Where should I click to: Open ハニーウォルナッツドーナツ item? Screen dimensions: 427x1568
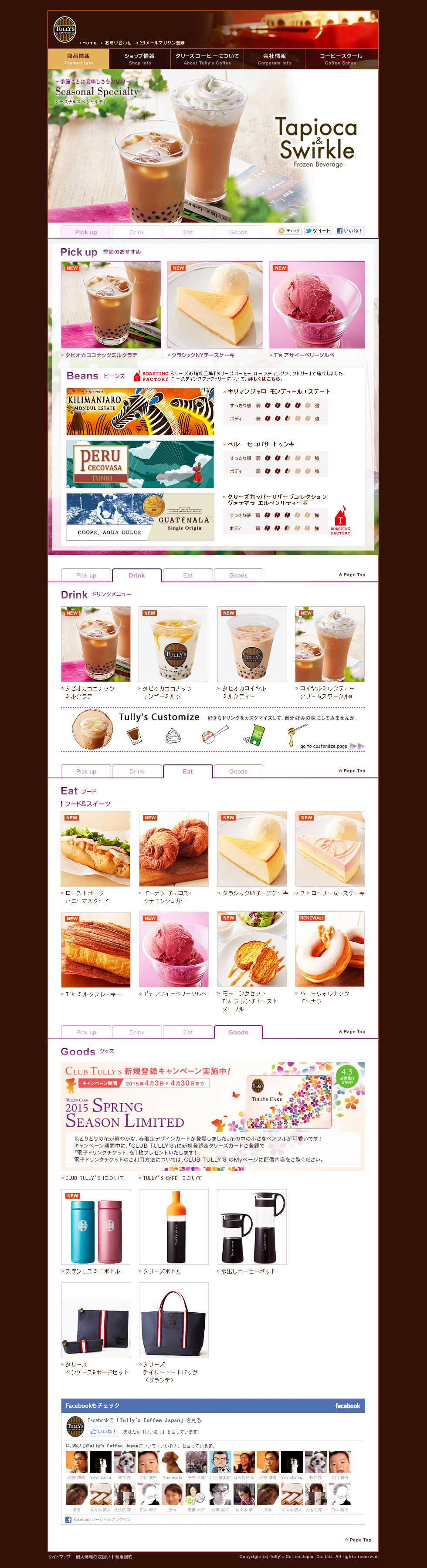329,949
